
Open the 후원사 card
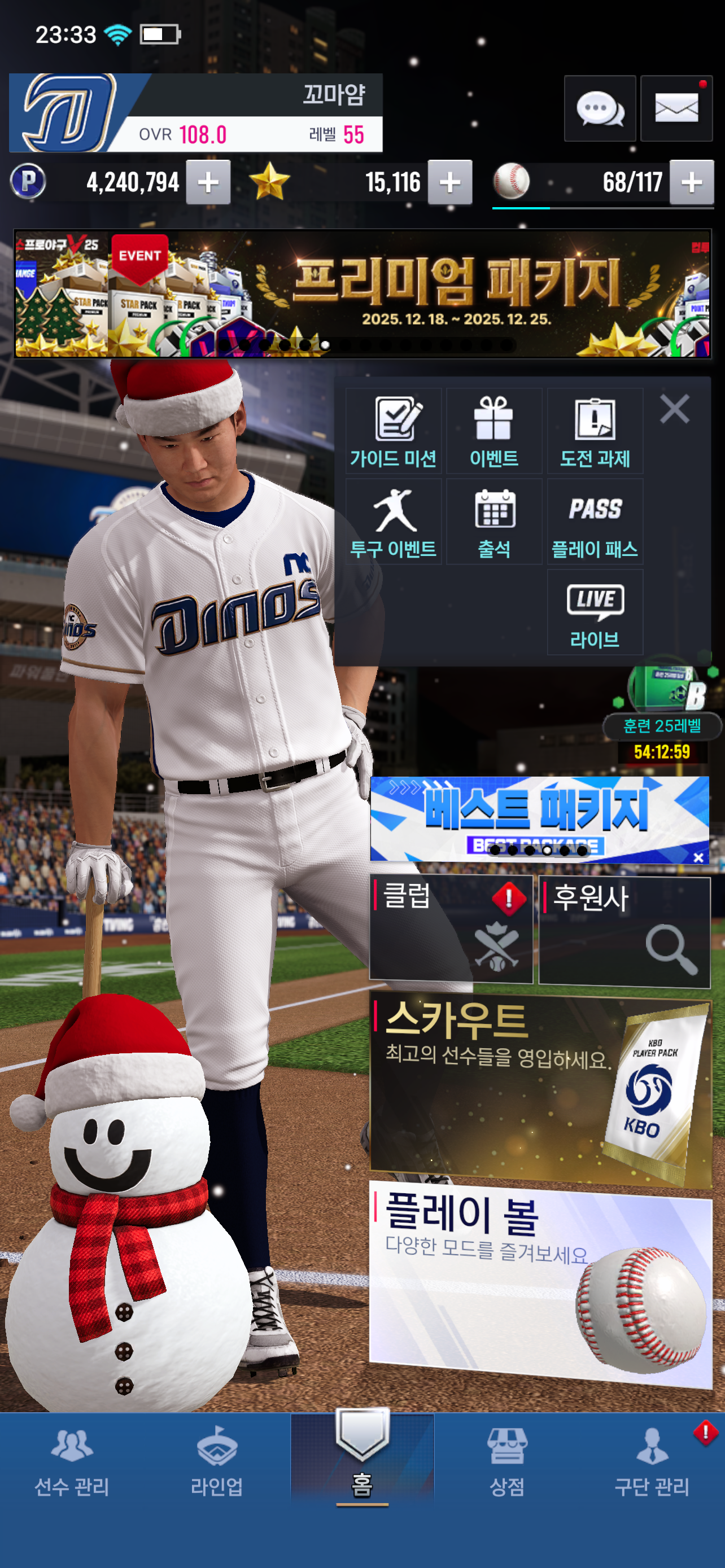tap(624, 931)
